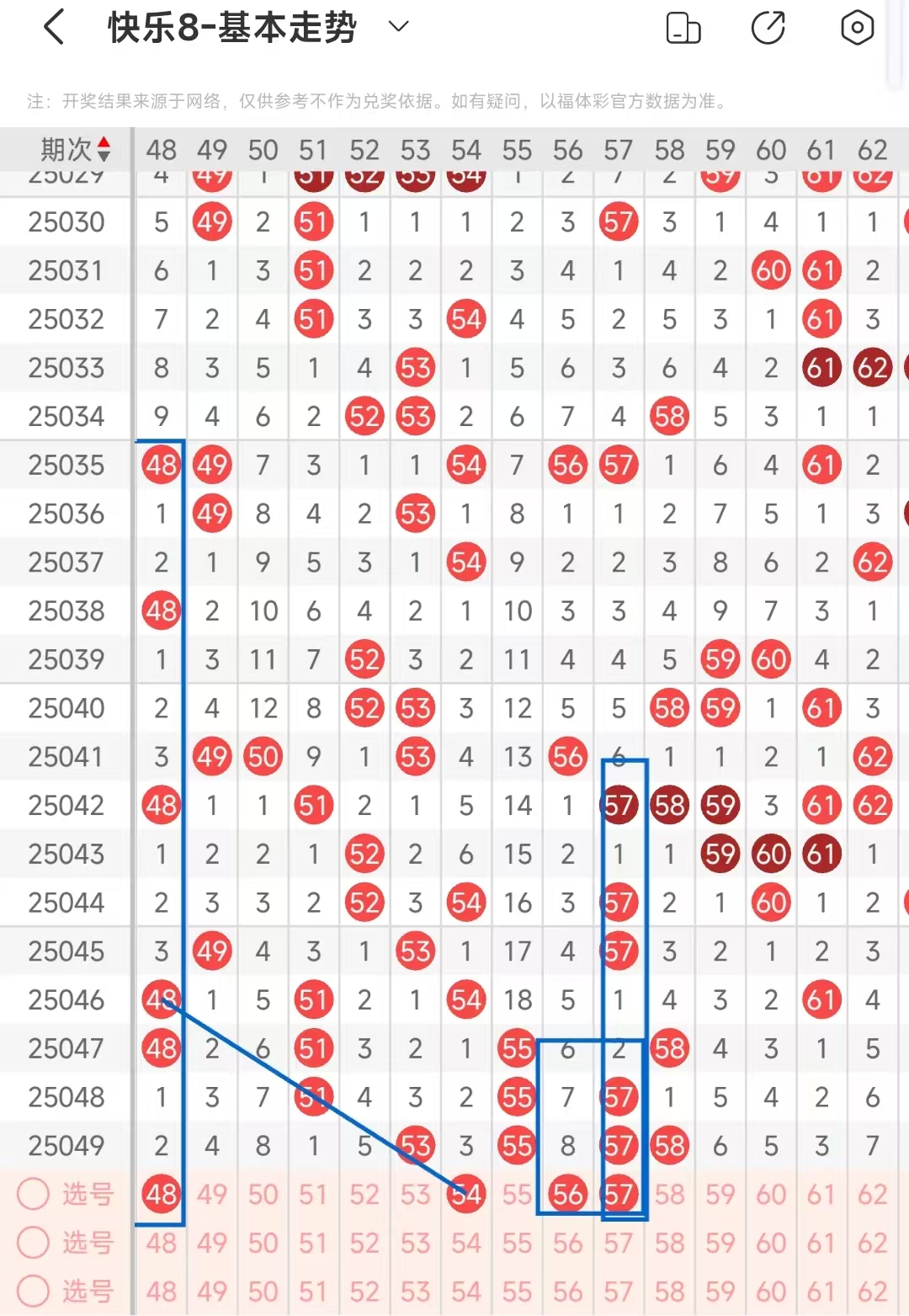Expand the 快乐8-基本走势 chart type dropdown
909x1316 pixels.
(x=398, y=27)
